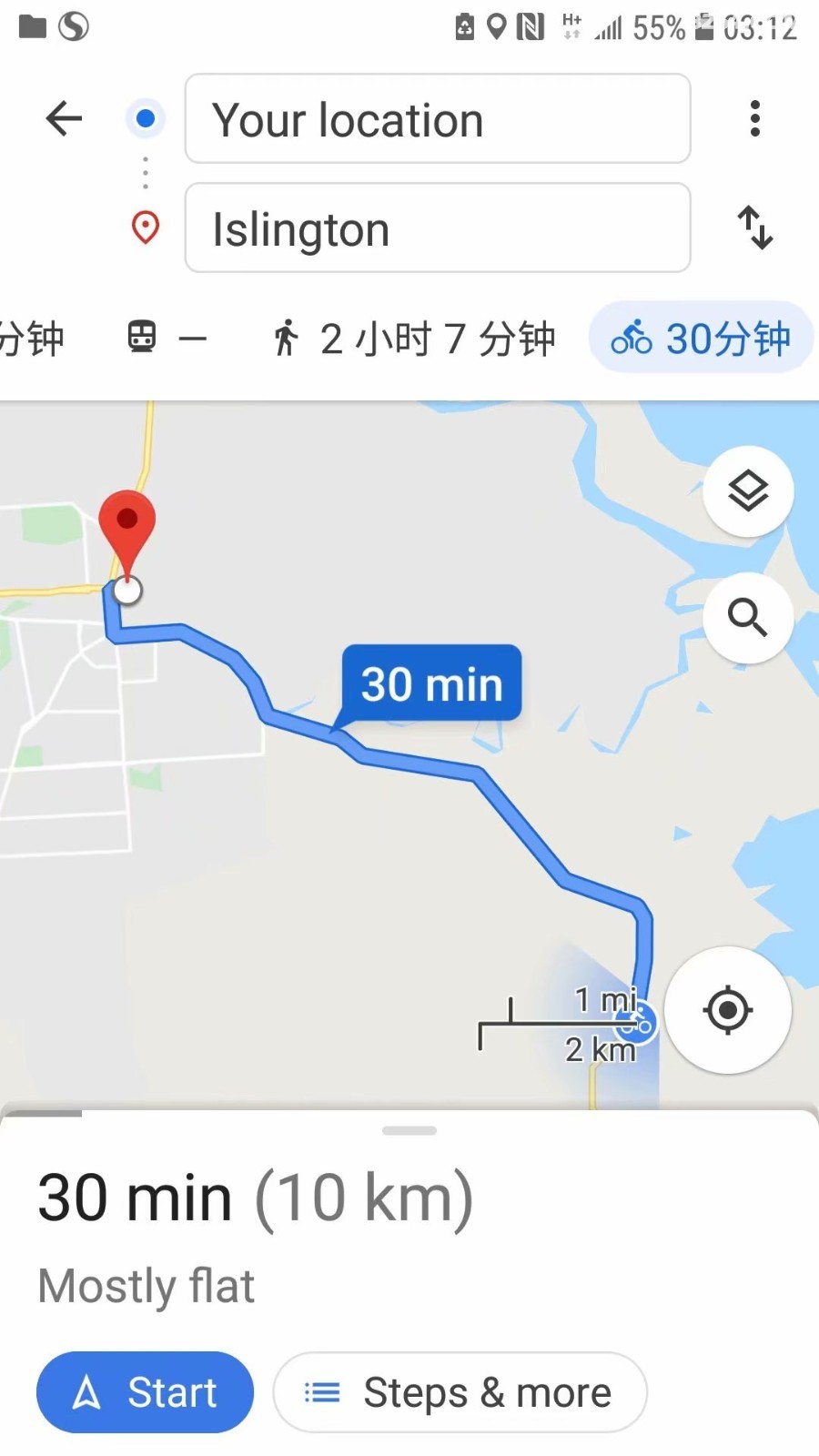
Task: Switch to the transit travel mode
Action: 167,338
